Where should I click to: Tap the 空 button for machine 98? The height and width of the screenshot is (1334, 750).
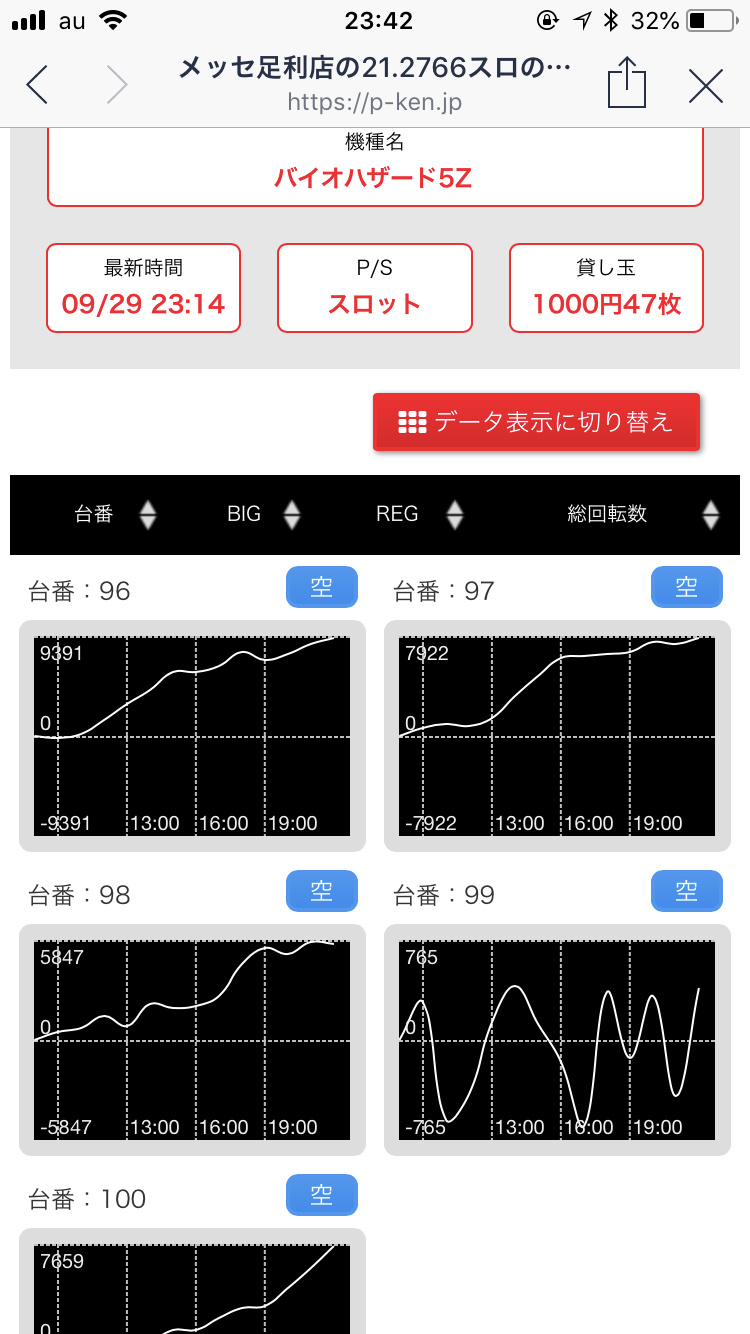321,890
